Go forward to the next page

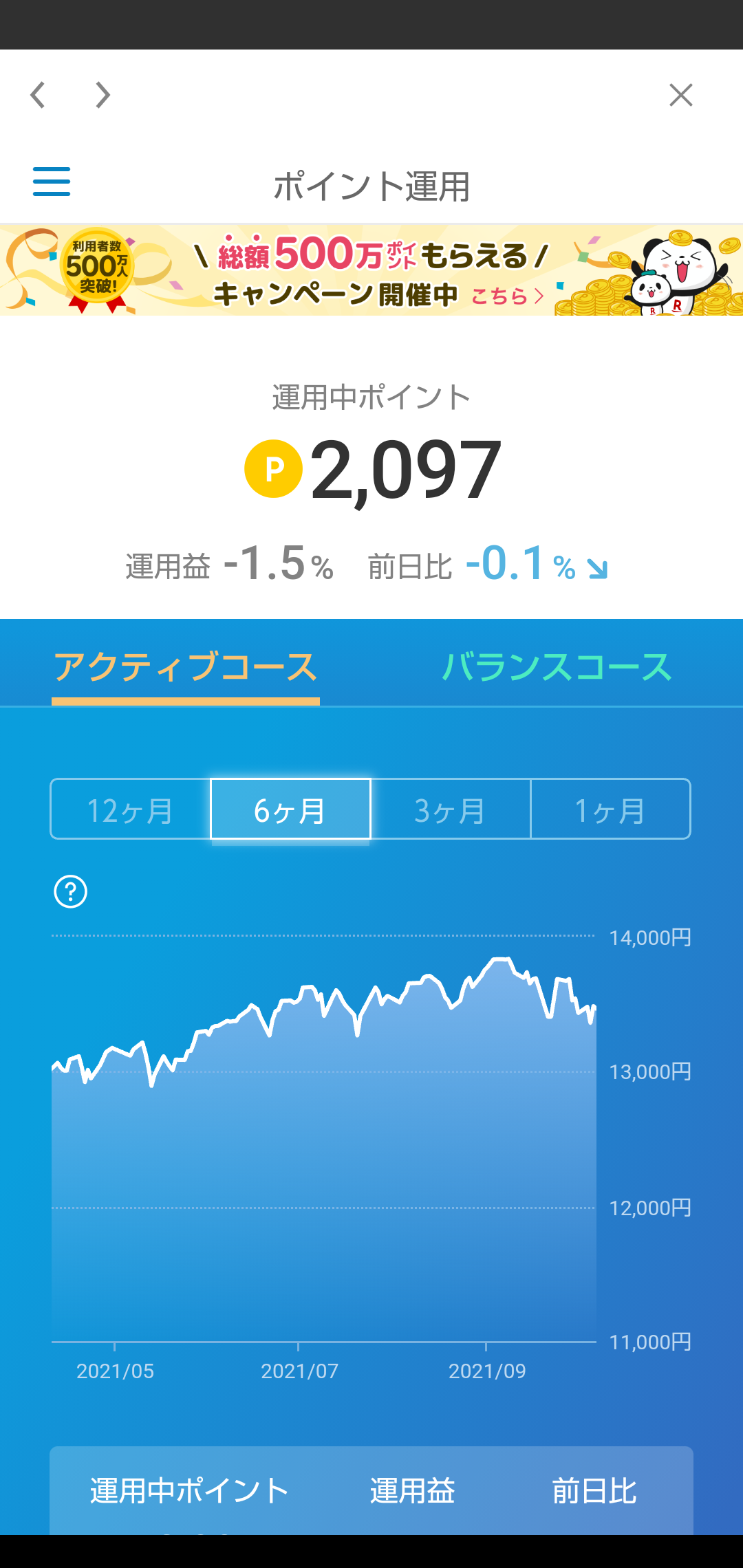pos(103,95)
